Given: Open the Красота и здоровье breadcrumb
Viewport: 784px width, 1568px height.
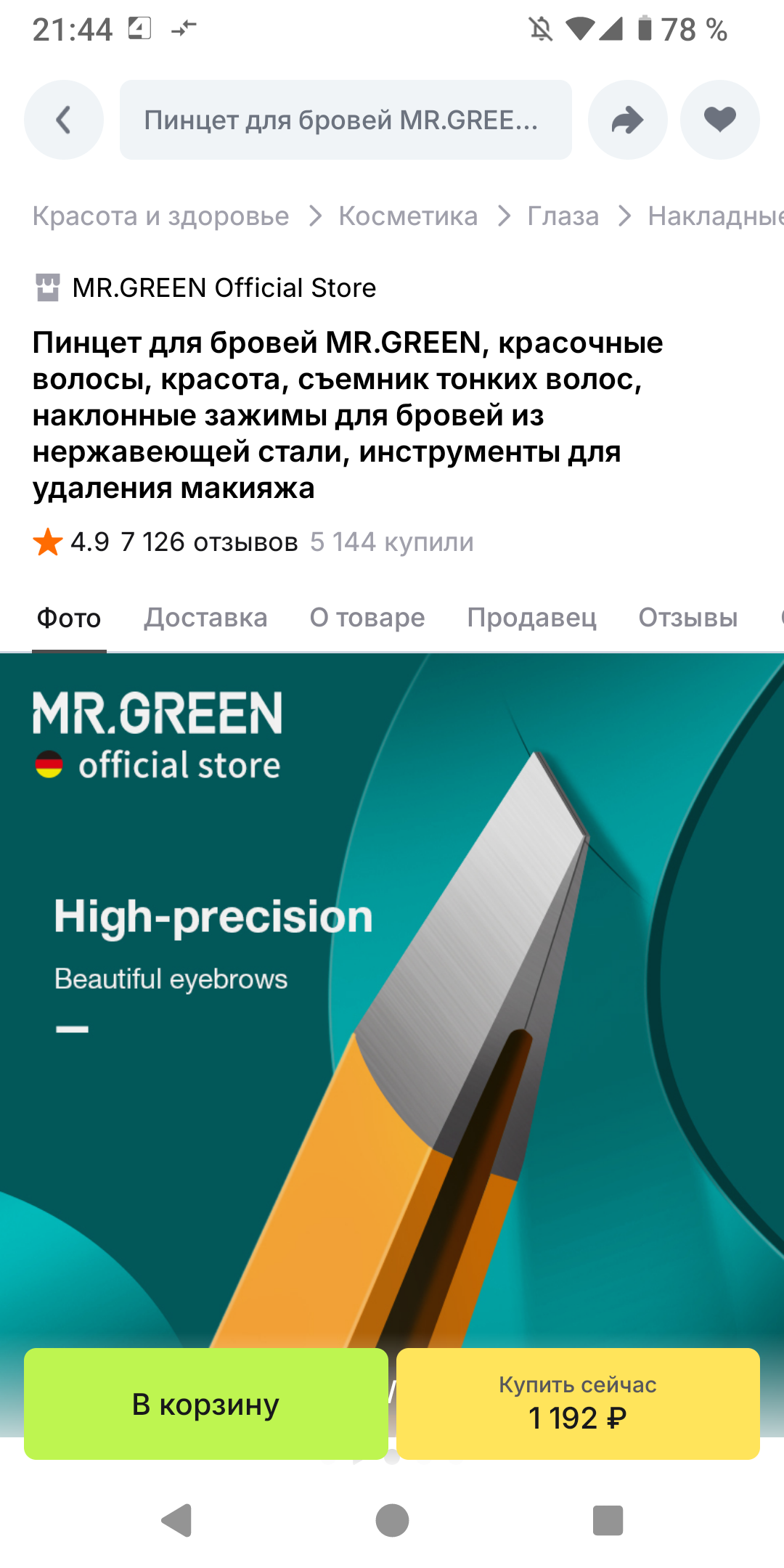Looking at the screenshot, I should [x=160, y=216].
